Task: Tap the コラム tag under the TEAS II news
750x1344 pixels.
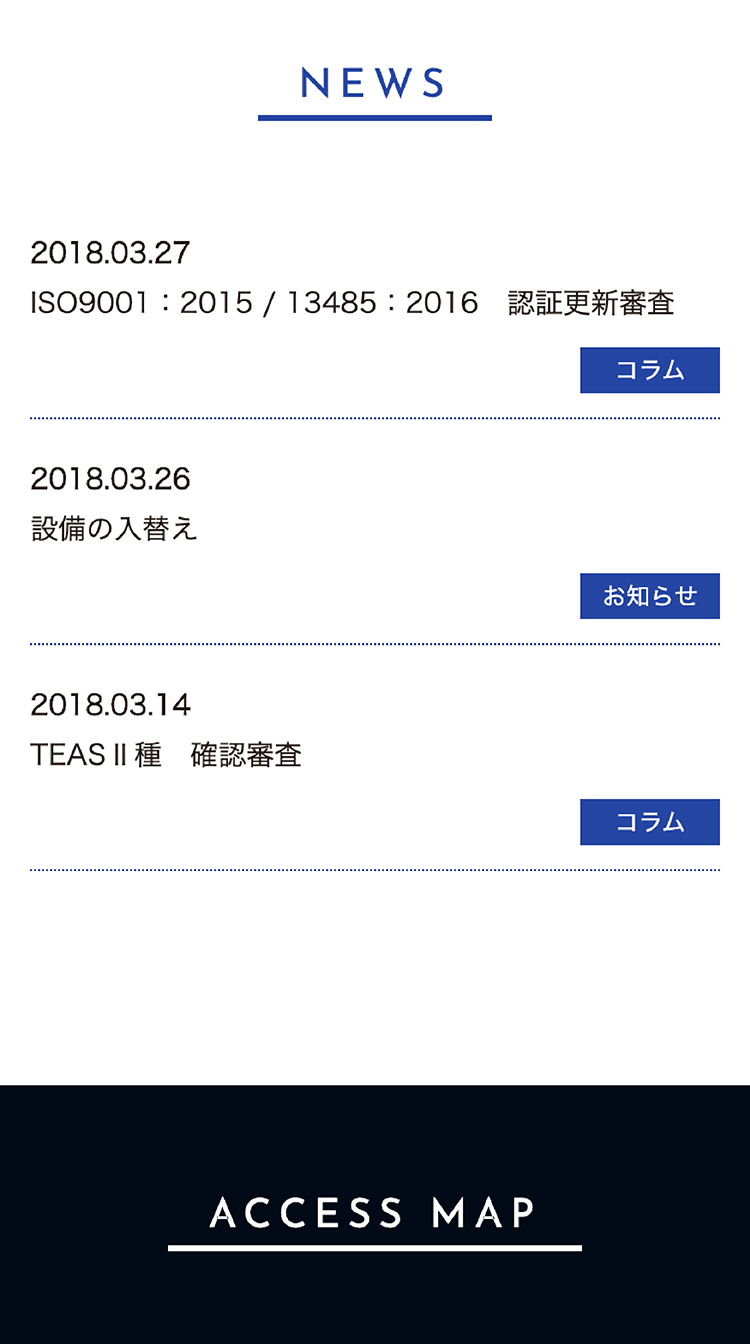Action: (649, 822)
